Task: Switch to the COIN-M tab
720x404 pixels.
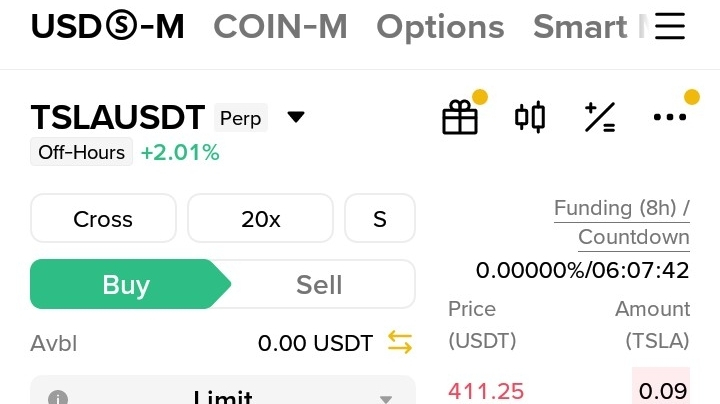Action: coord(280,27)
